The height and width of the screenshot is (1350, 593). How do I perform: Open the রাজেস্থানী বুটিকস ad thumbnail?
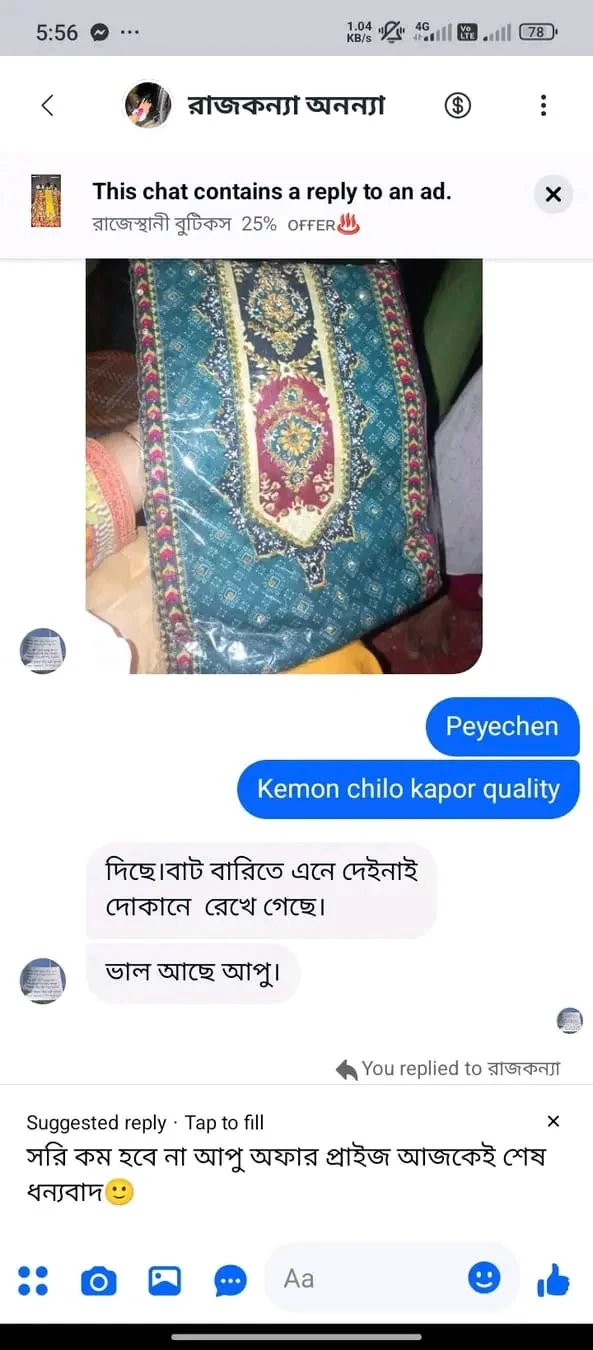[46, 201]
